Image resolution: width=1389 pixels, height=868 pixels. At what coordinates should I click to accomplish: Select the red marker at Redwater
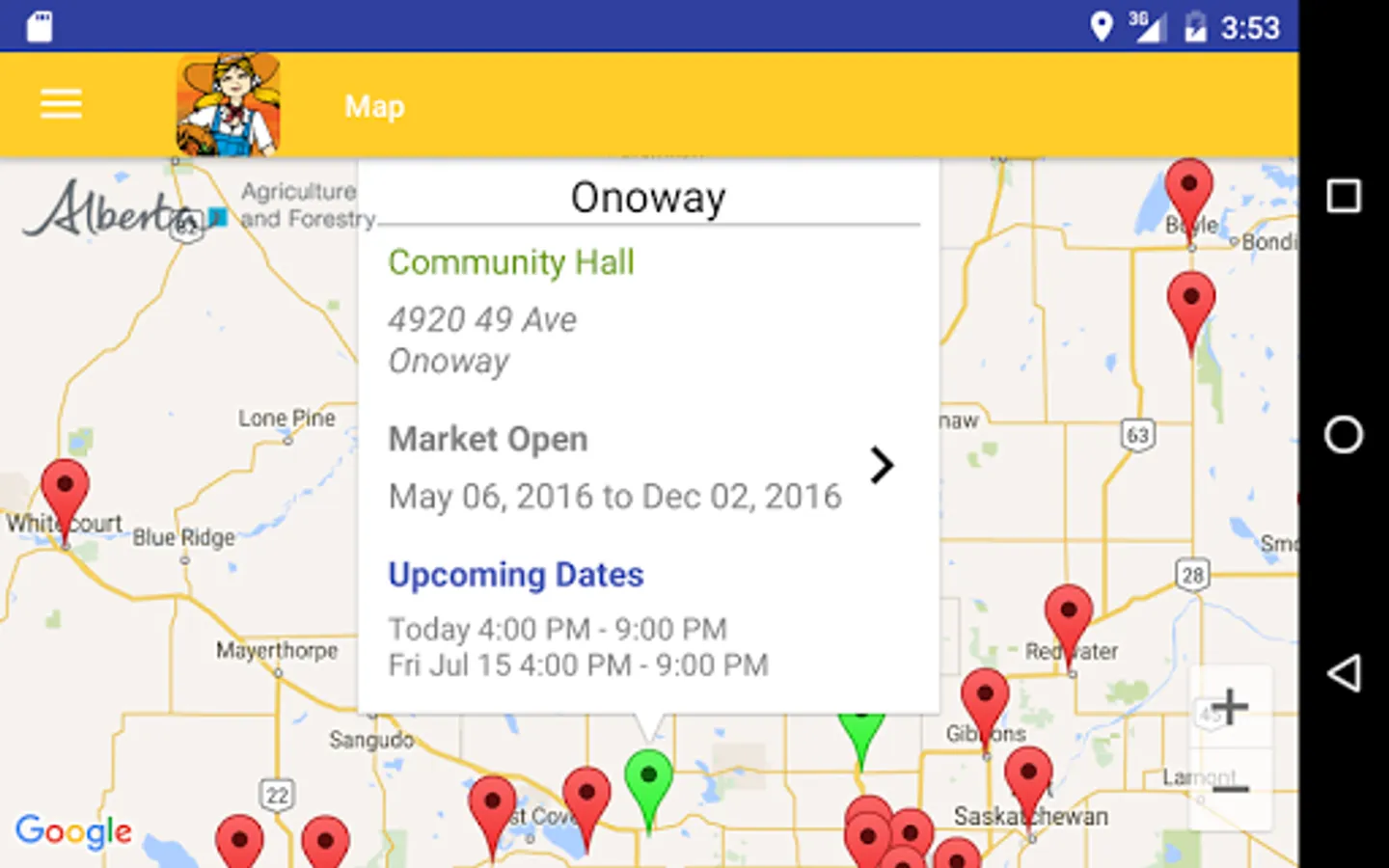[1068, 614]
